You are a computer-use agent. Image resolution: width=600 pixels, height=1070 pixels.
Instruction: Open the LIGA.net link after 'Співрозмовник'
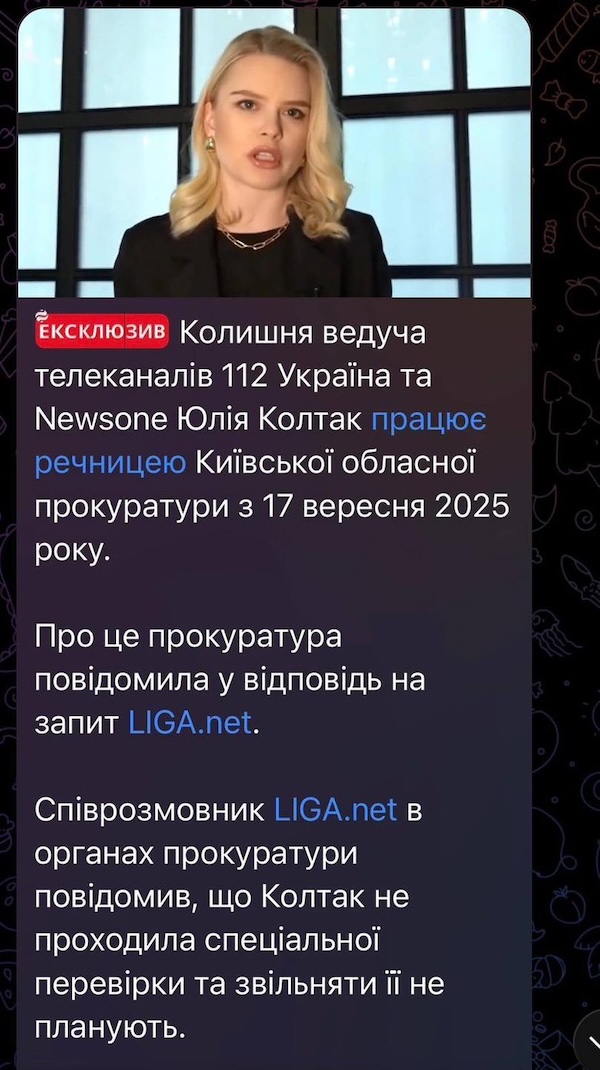pyautogui.click(x=335, y=809)
